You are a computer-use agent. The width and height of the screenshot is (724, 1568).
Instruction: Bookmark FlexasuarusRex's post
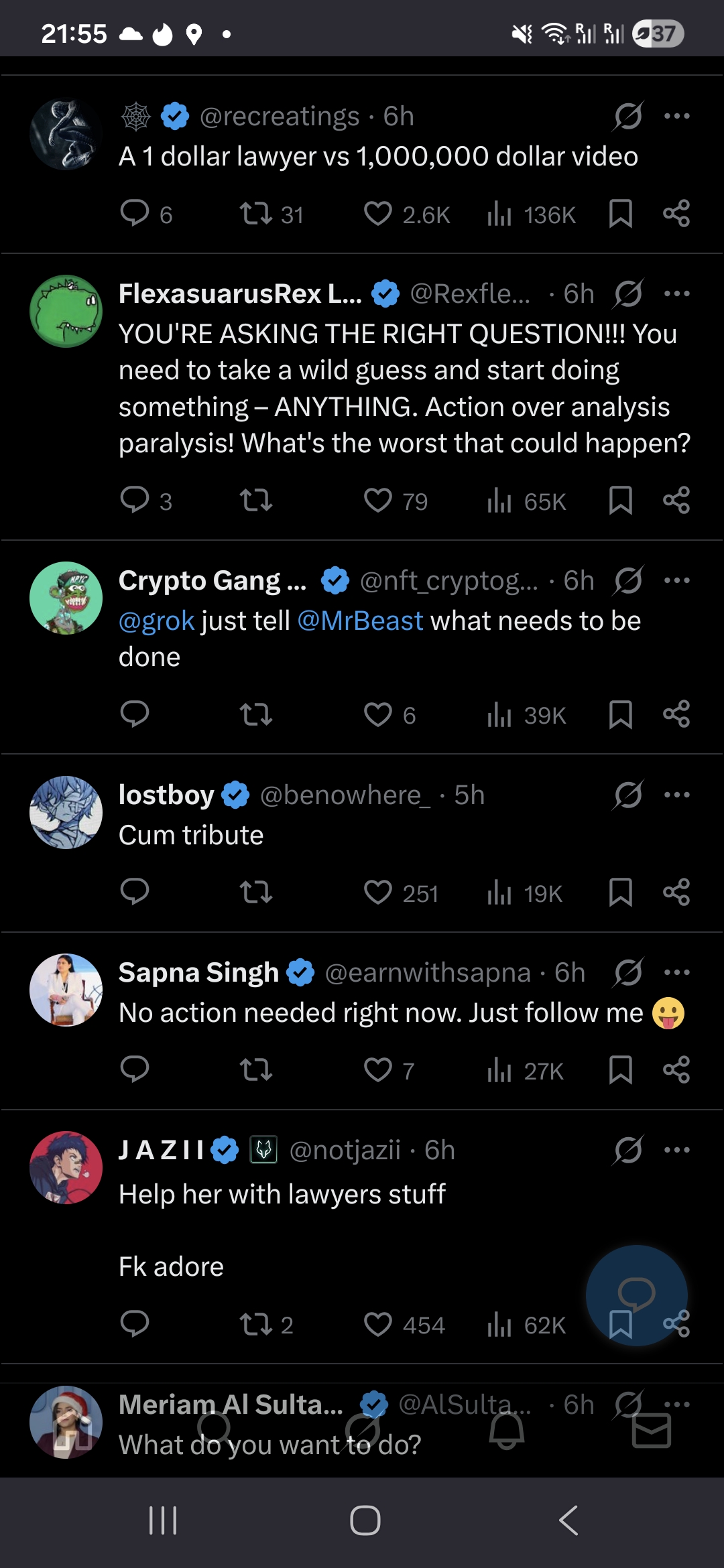[x=620, y=500]
